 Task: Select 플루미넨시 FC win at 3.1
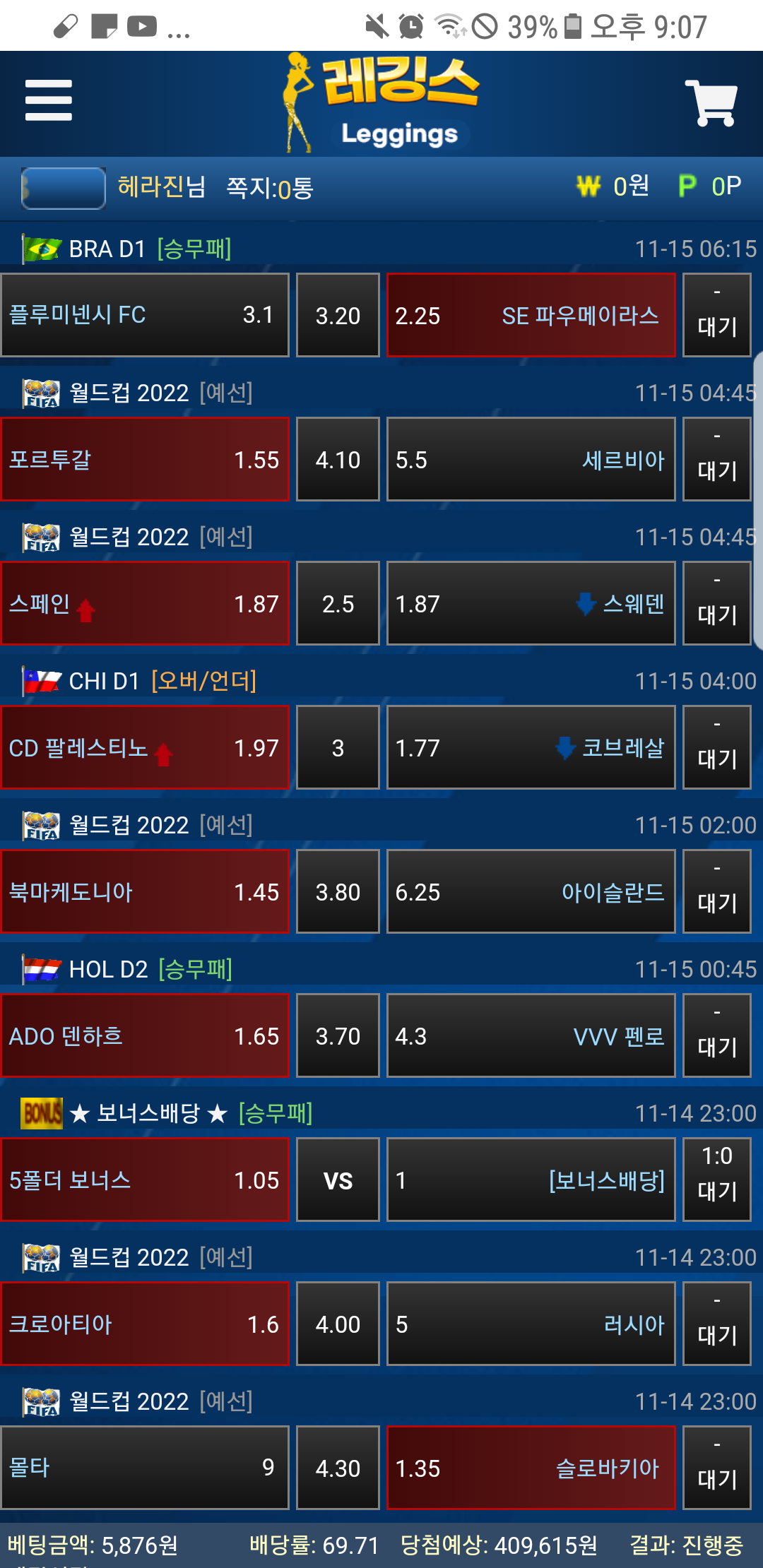point(145,315)
